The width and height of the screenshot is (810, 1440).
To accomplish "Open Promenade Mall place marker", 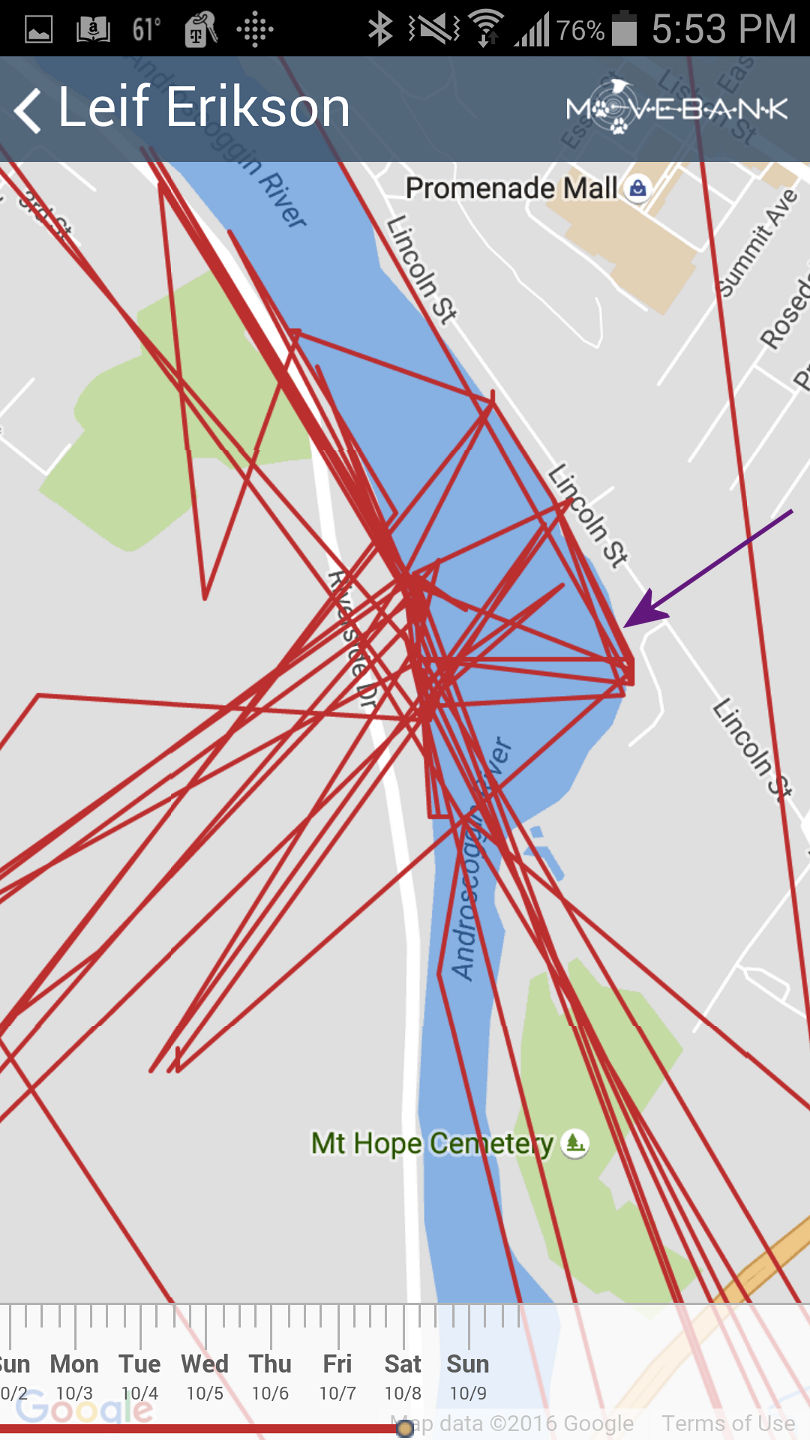I will 637,187.
